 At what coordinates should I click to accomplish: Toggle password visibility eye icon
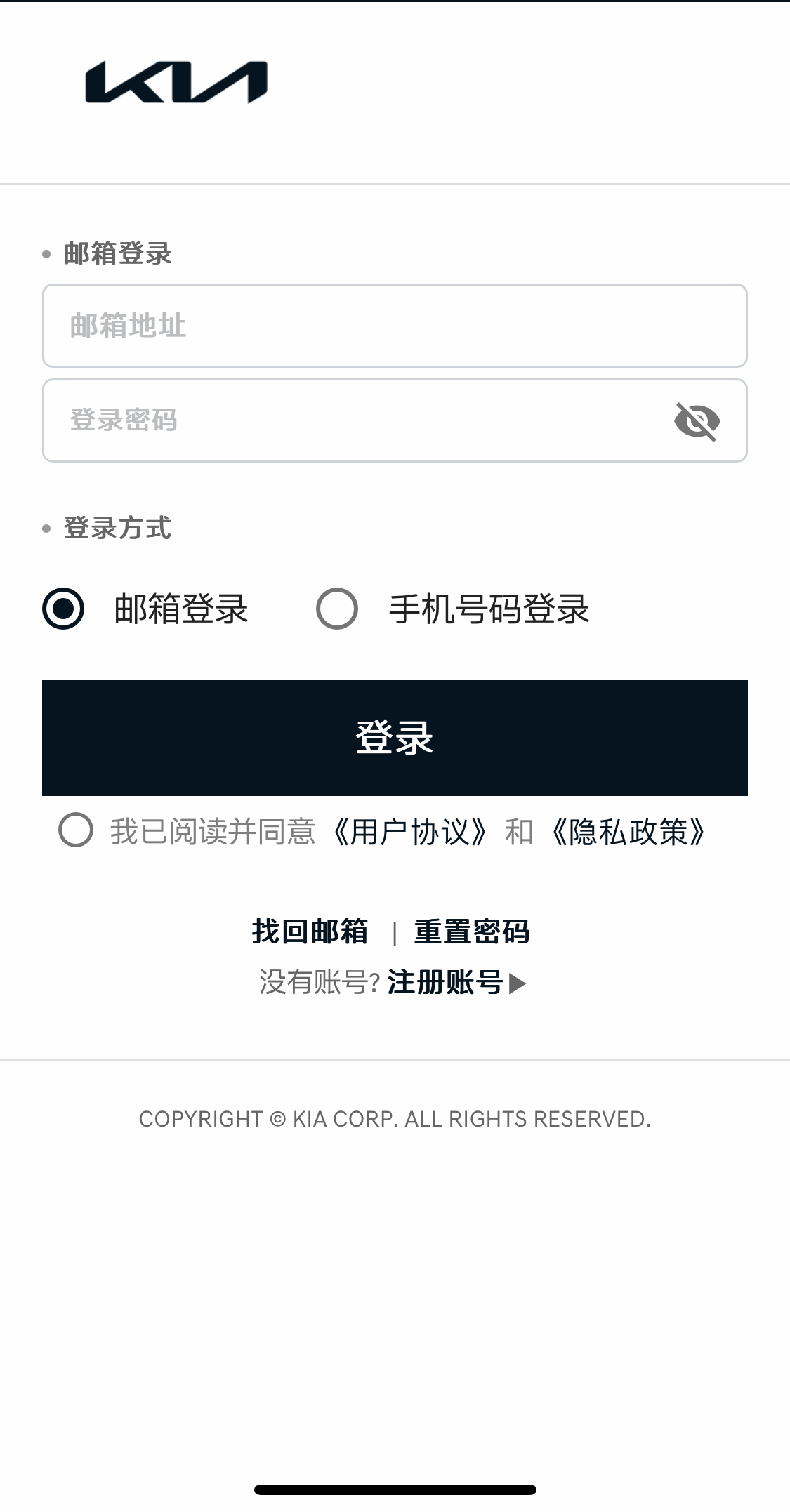(x=697, y=421)
